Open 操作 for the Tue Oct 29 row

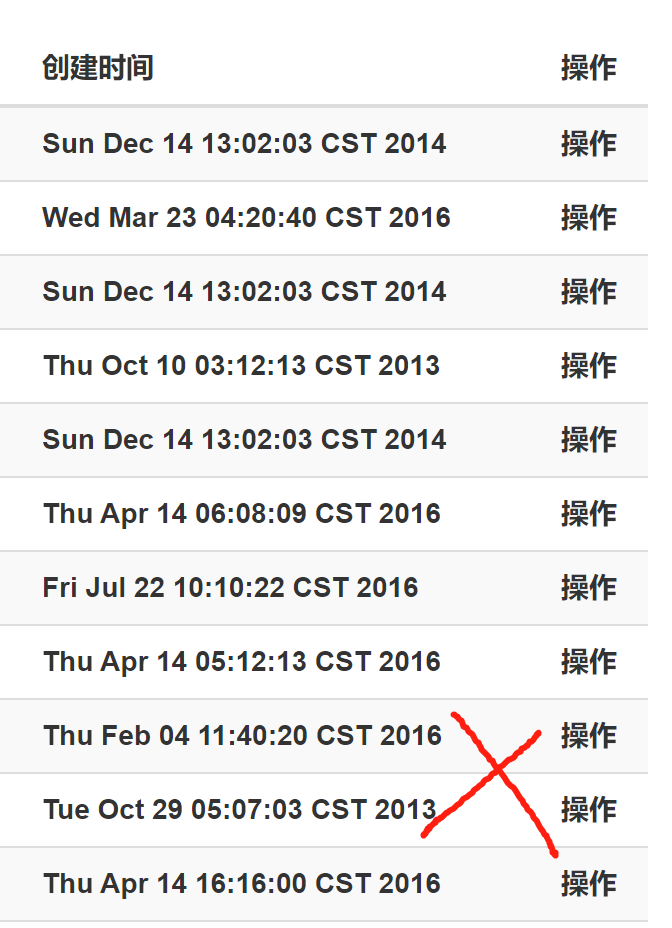click(588, 810)
